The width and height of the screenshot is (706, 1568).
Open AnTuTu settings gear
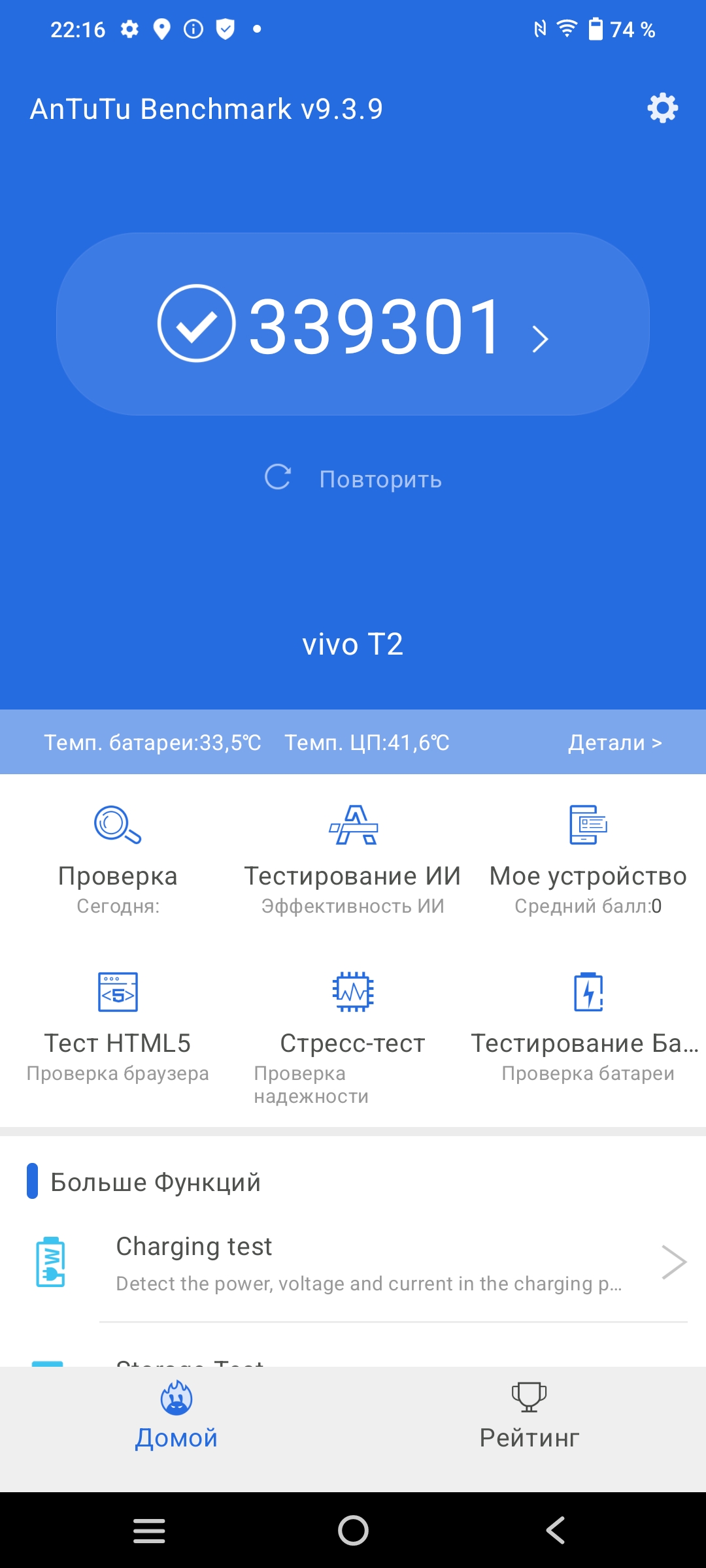(x=662, y=108)
